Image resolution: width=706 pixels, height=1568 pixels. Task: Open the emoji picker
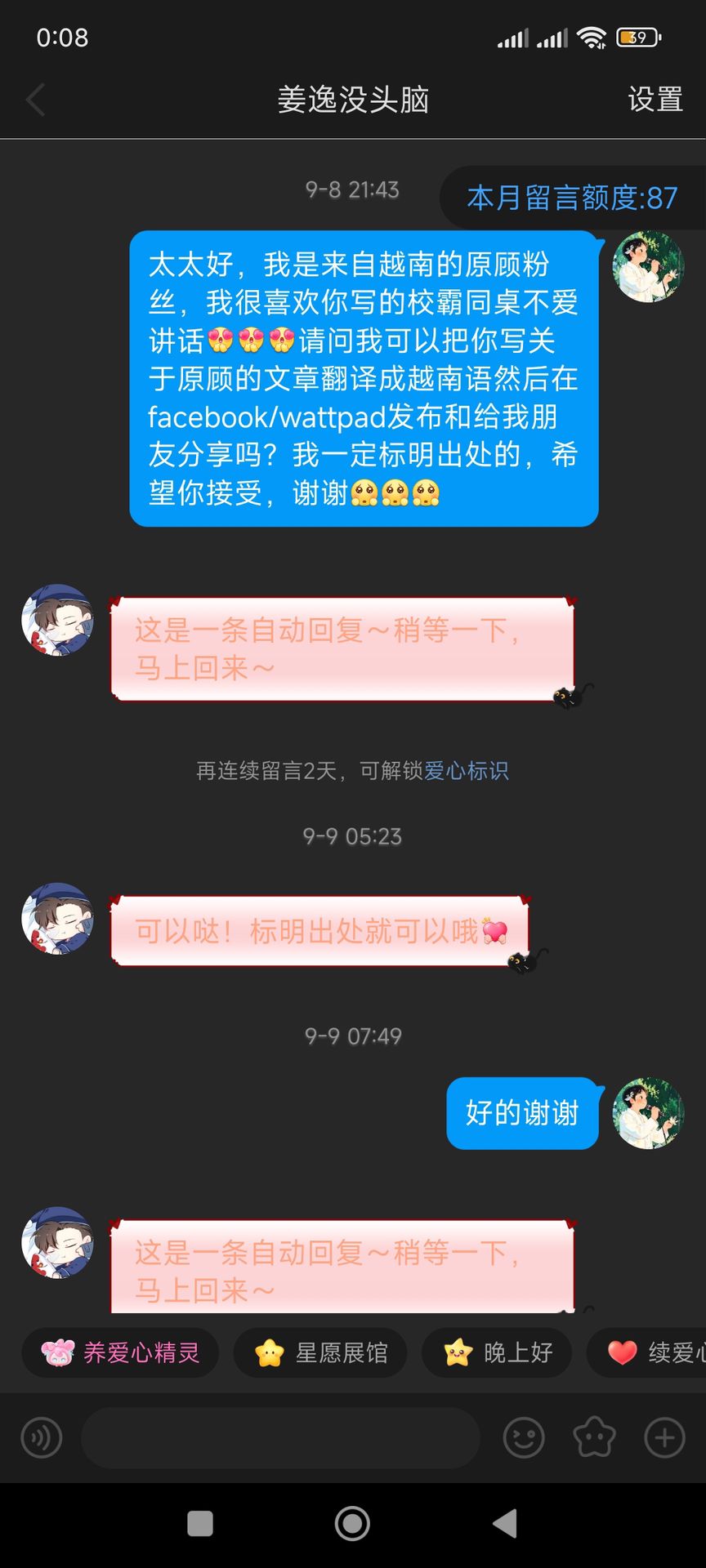pos(524,1438)
